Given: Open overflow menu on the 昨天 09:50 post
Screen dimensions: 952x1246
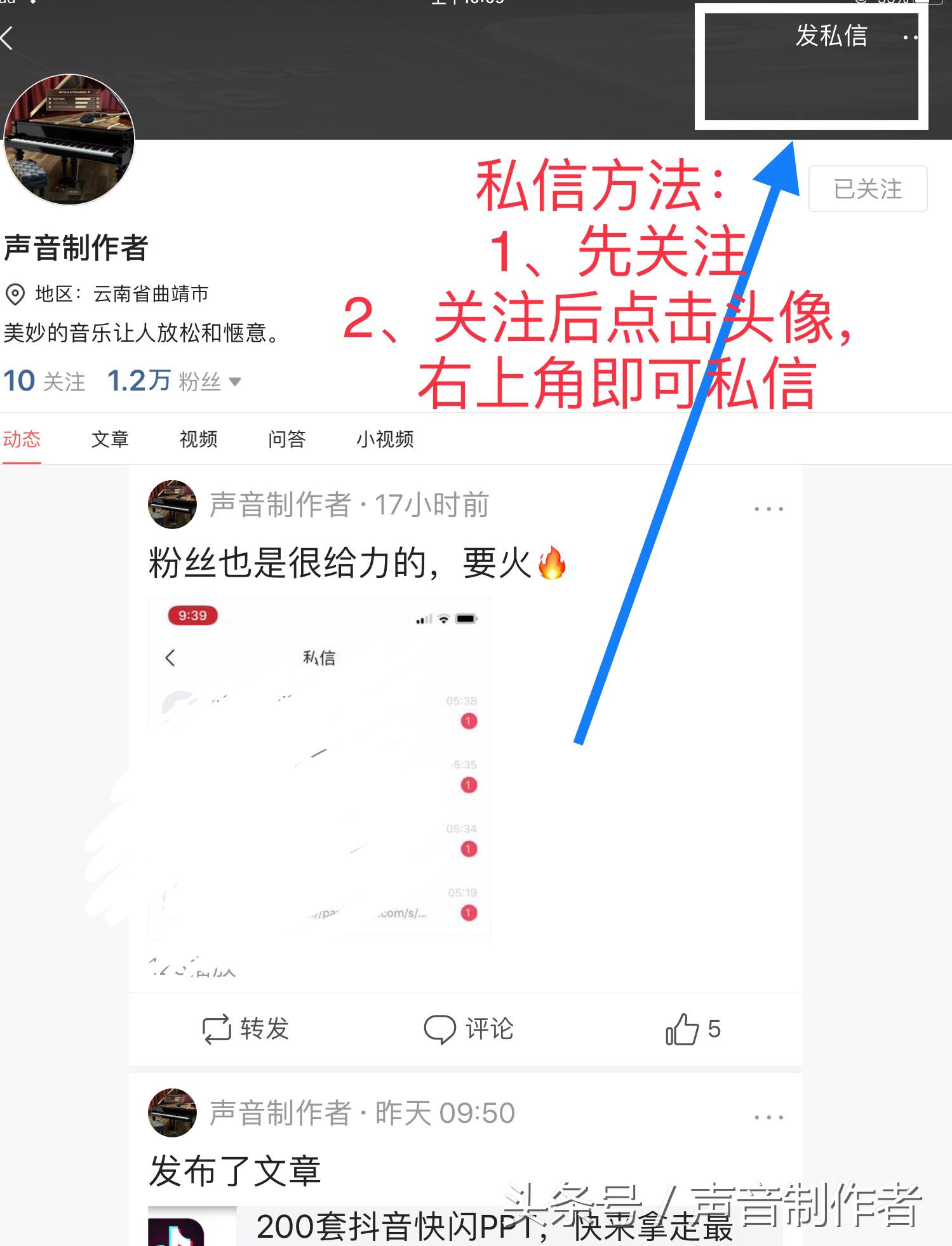Looking at the screenshot, I should (x=768, y=1116).
